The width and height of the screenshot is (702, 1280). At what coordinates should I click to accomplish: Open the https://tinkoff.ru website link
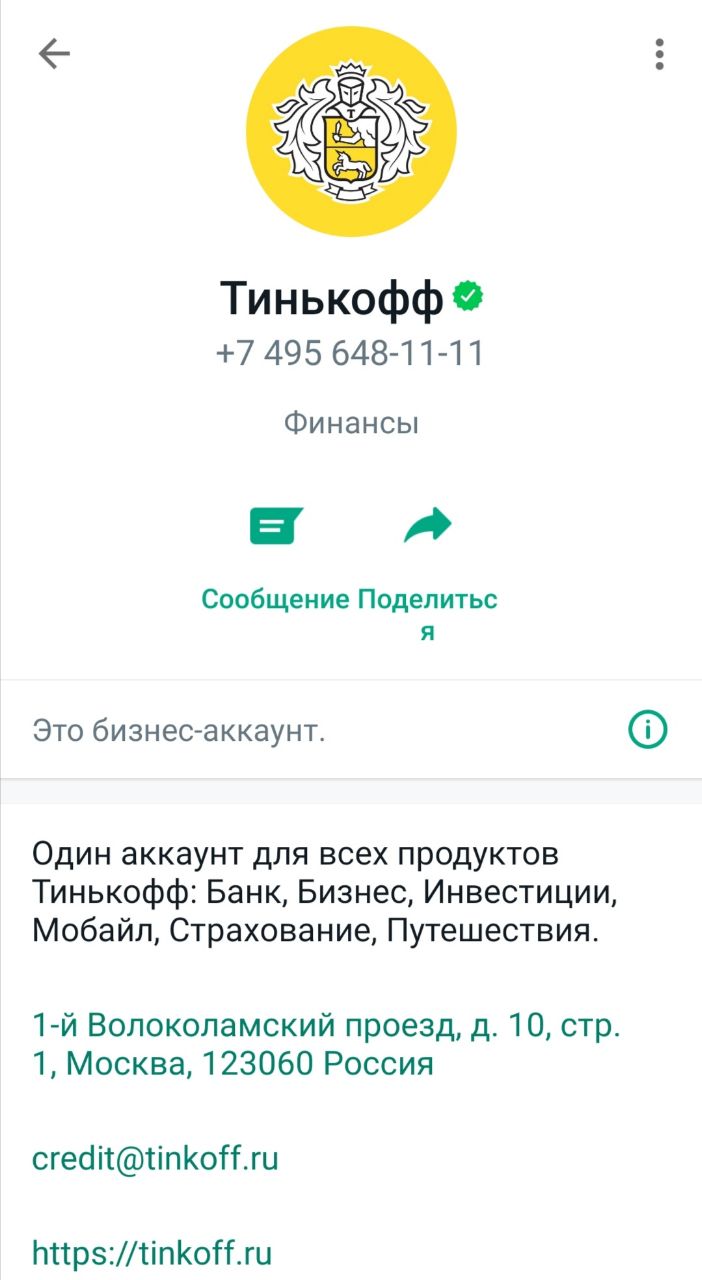click(x=152, y=1252)
